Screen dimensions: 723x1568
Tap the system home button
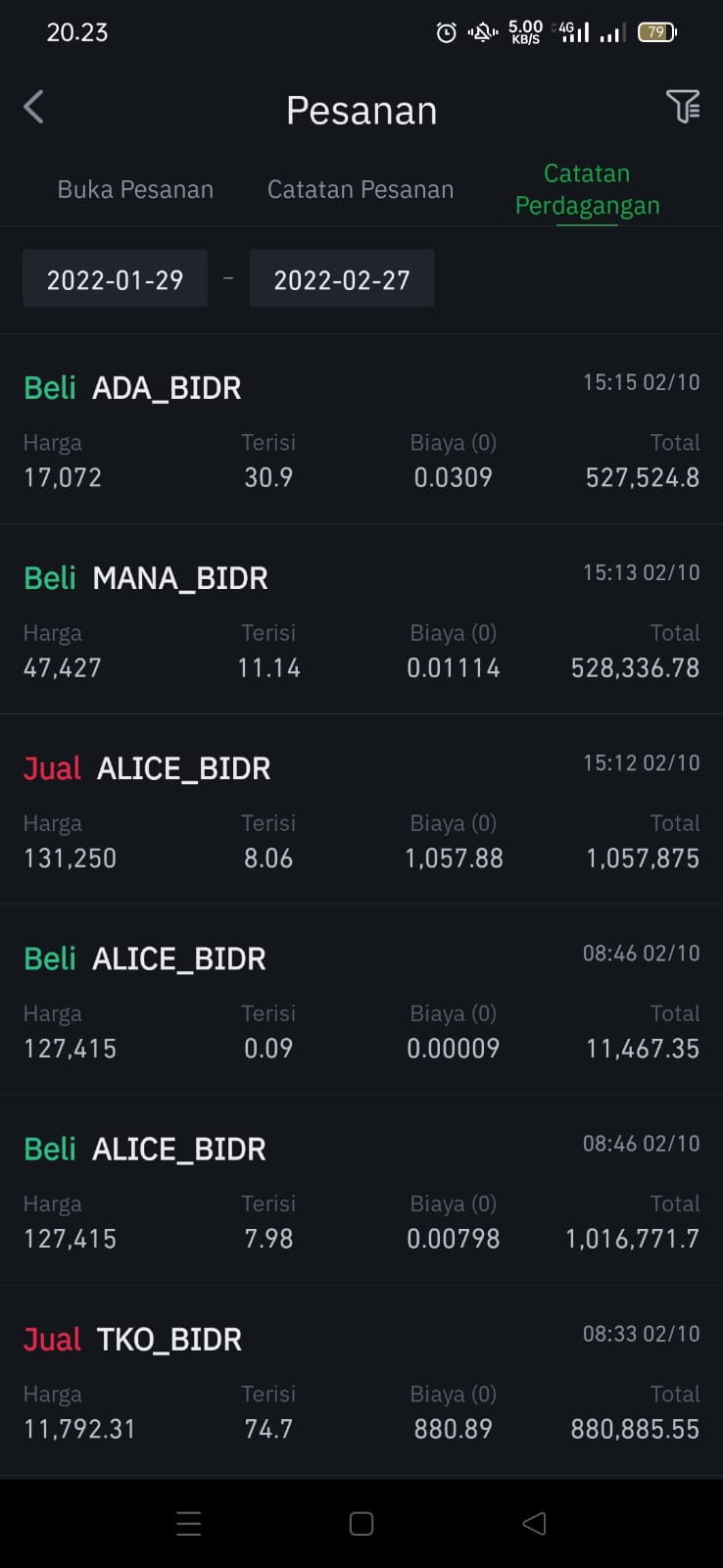tap(361, 1524)
